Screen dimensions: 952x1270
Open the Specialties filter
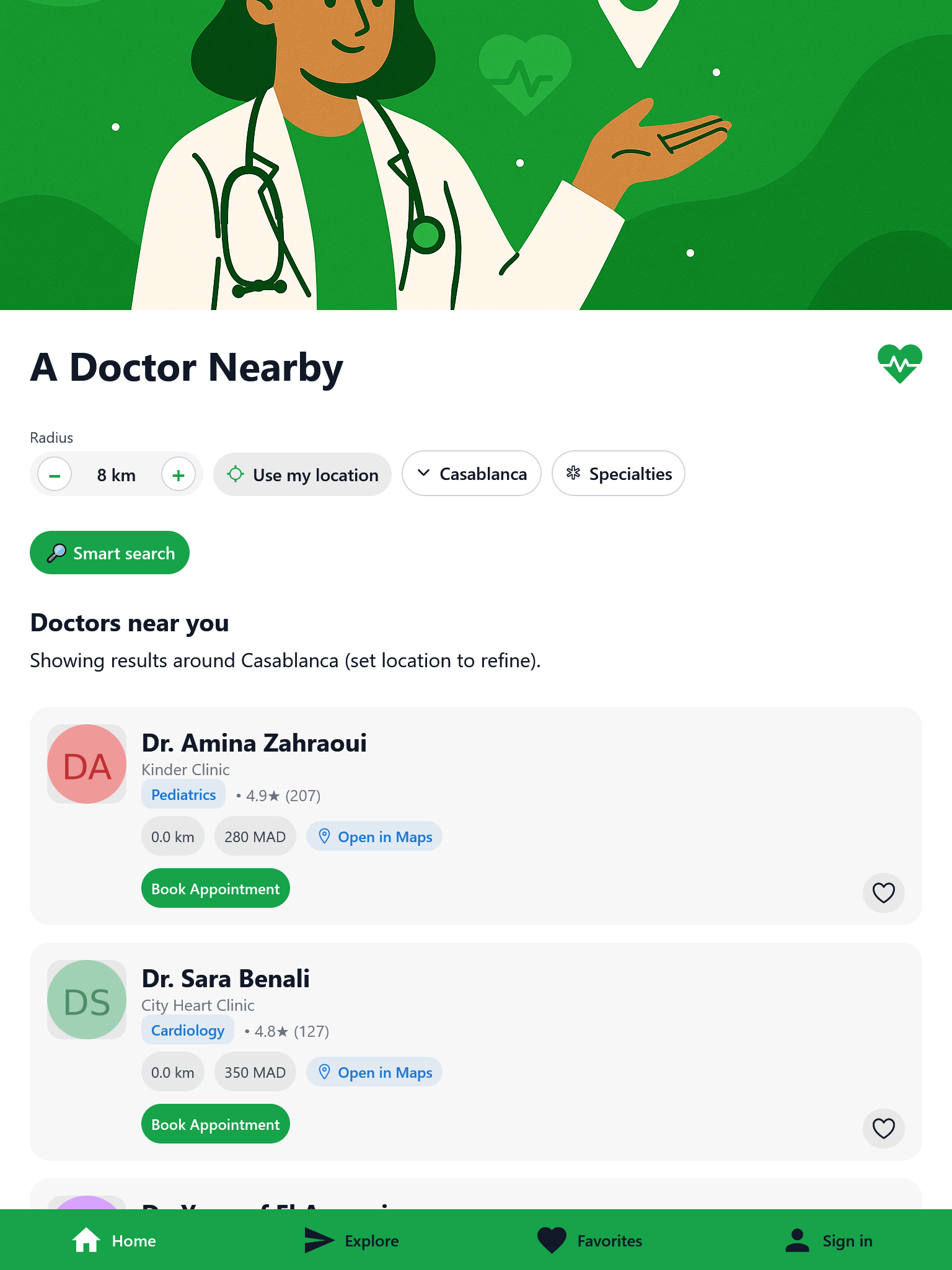[619, 474]
